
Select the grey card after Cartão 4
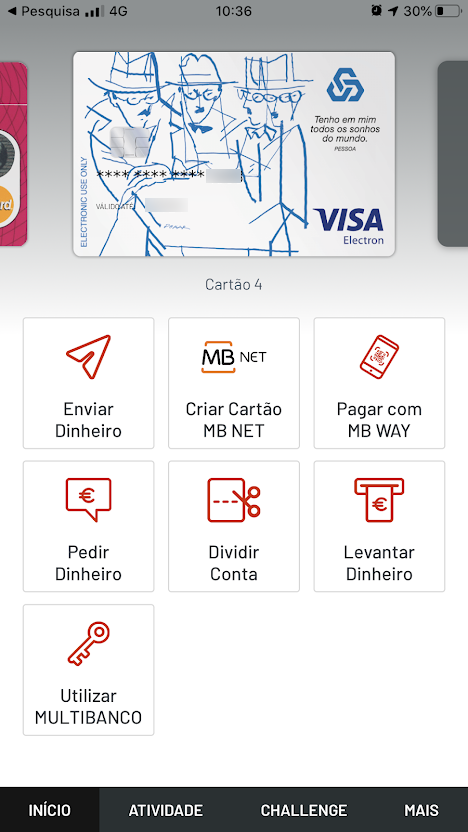pyautogui.click(x=453, y=154)
